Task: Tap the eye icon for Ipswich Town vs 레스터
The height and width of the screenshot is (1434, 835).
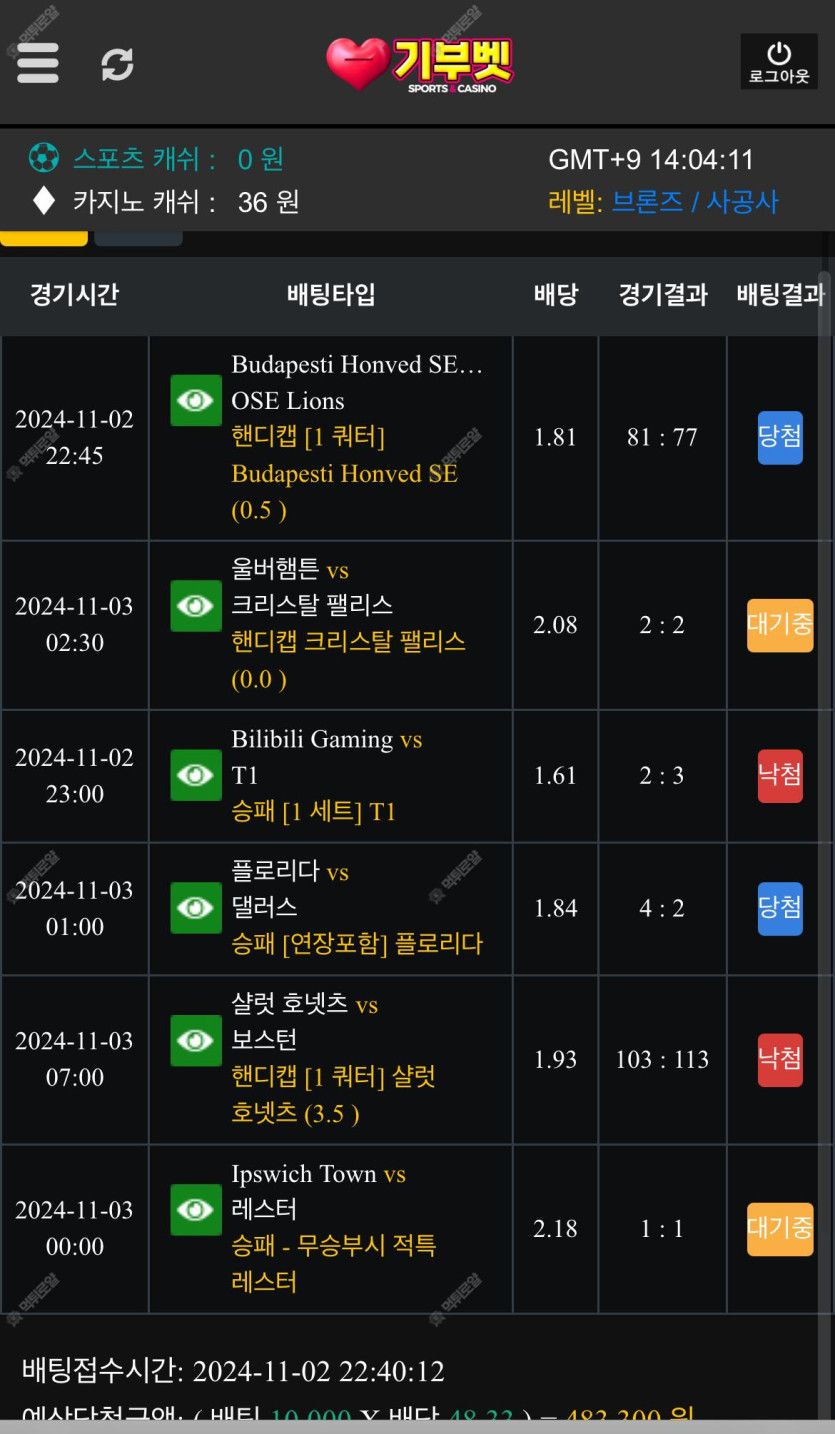Action: (196, 1210)
